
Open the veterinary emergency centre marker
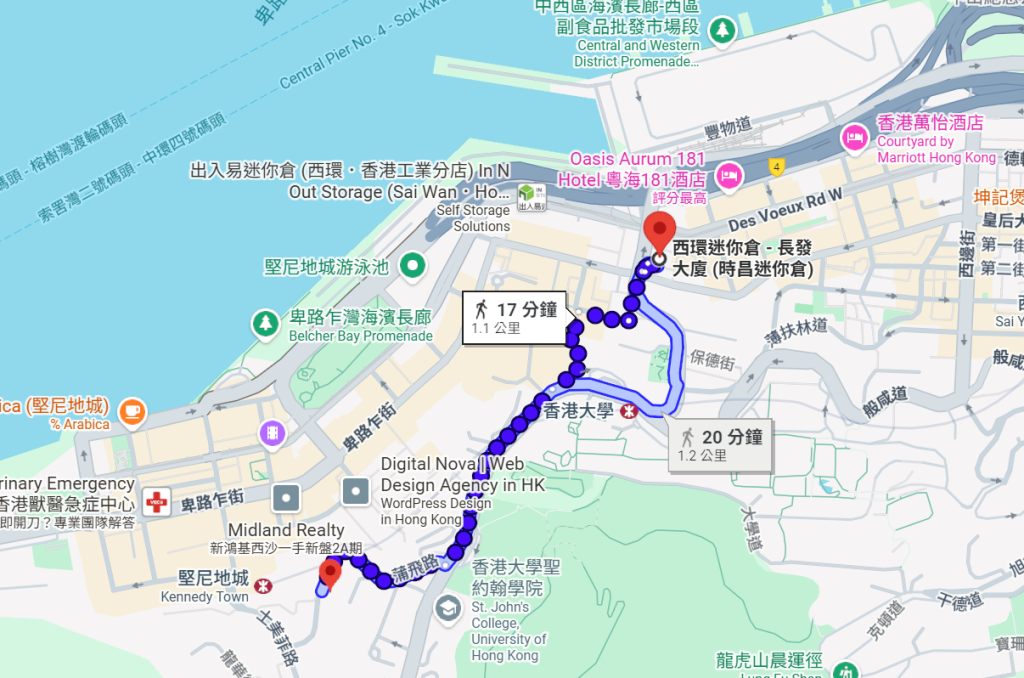click(x=156, y=502)
